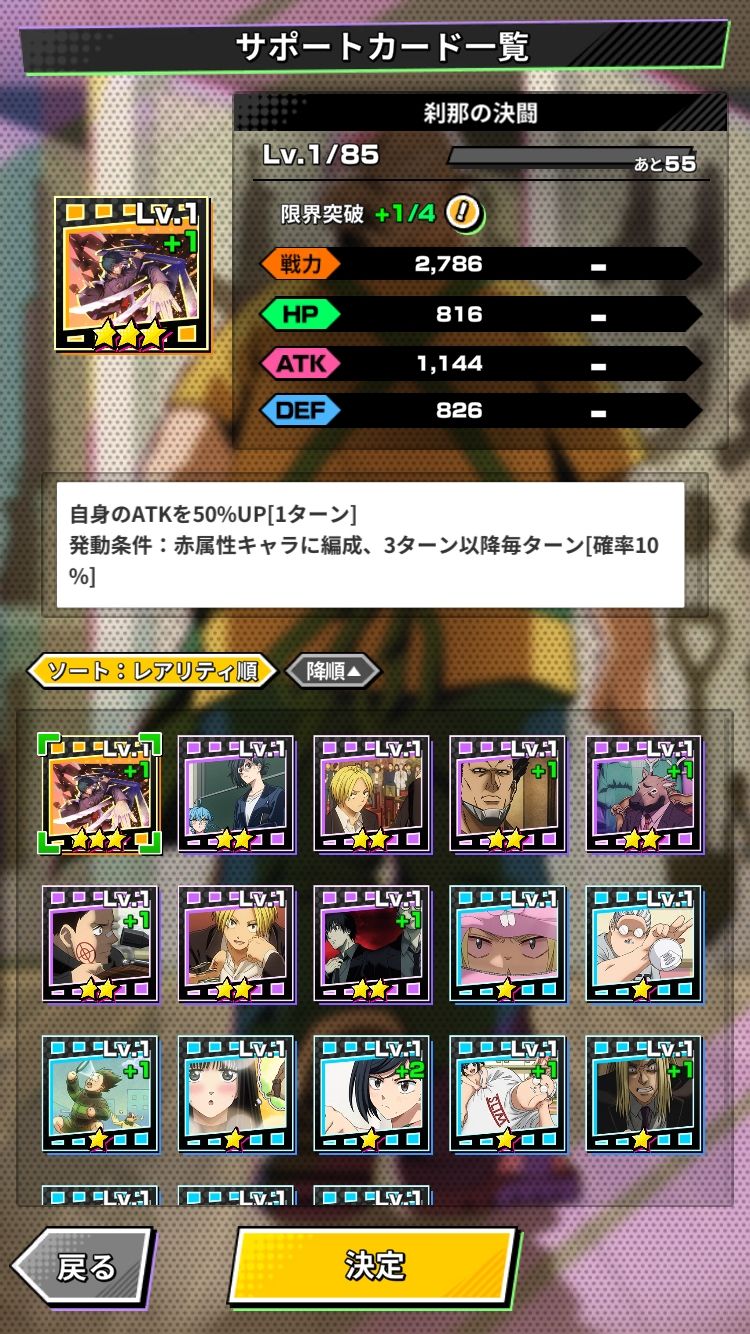Choose the long-haired blond man in suit card
This screenshot has width=750, height=1334.
pos(643,1094)
